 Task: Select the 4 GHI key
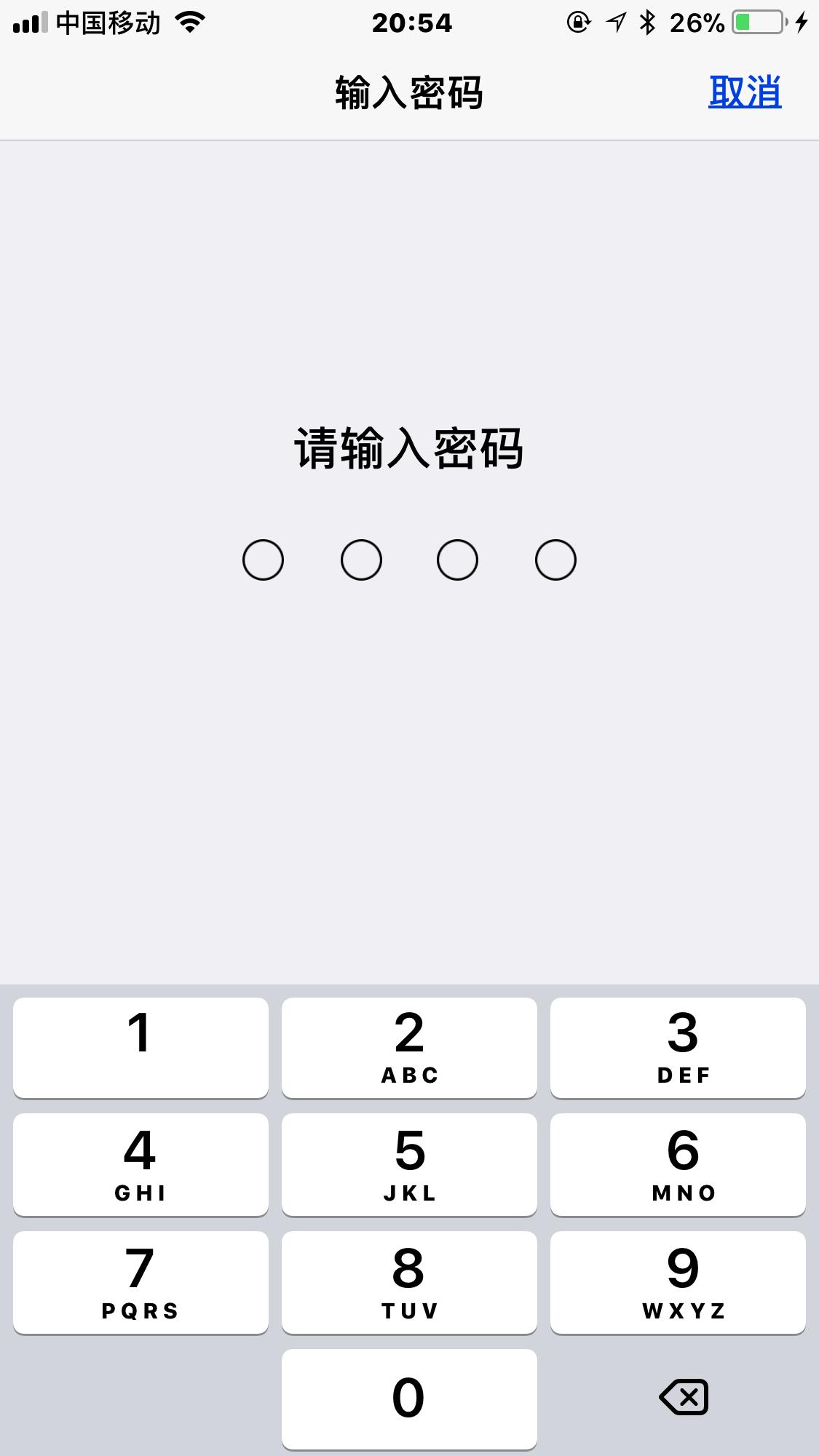(140, 1165)
